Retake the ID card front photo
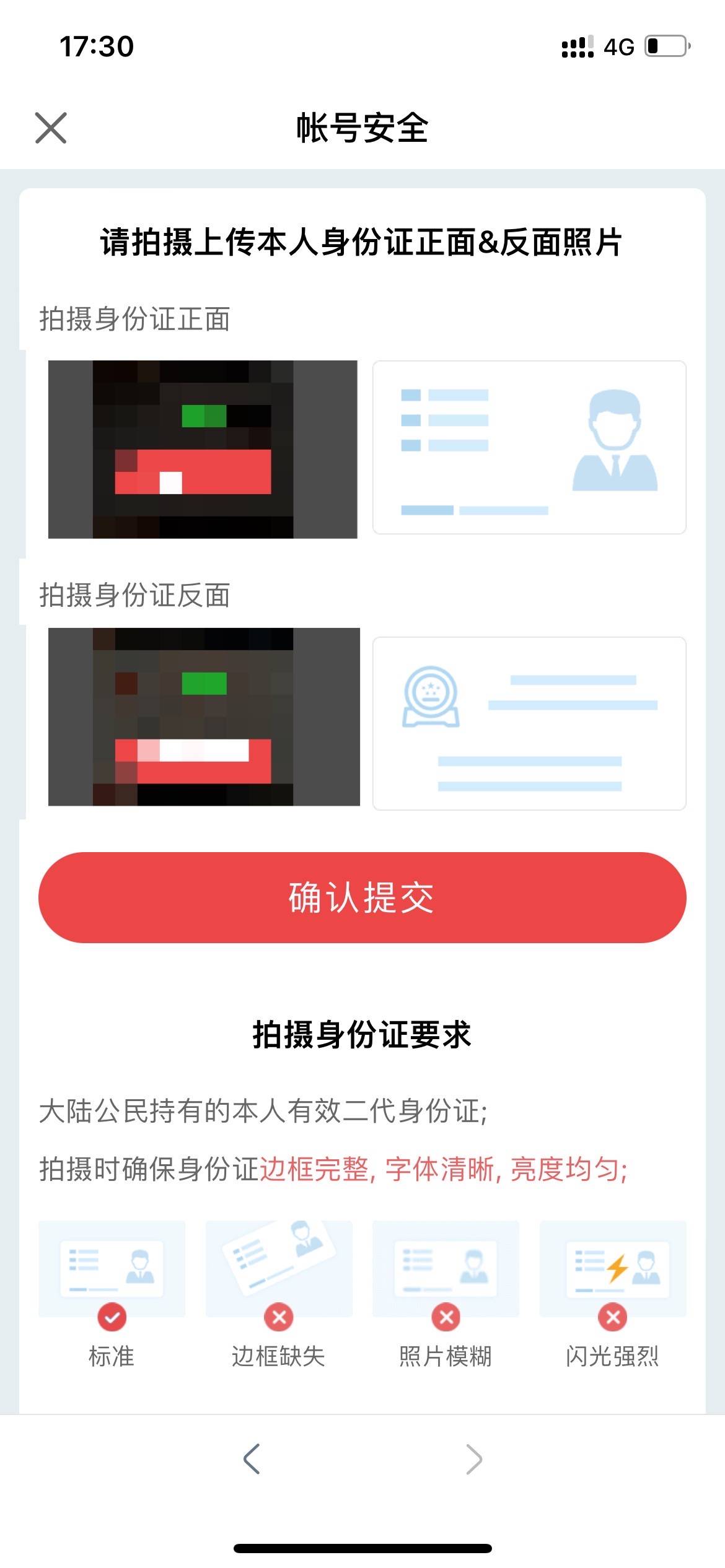The width and height of the screenshot is (725, 1568). coord(203,449)
